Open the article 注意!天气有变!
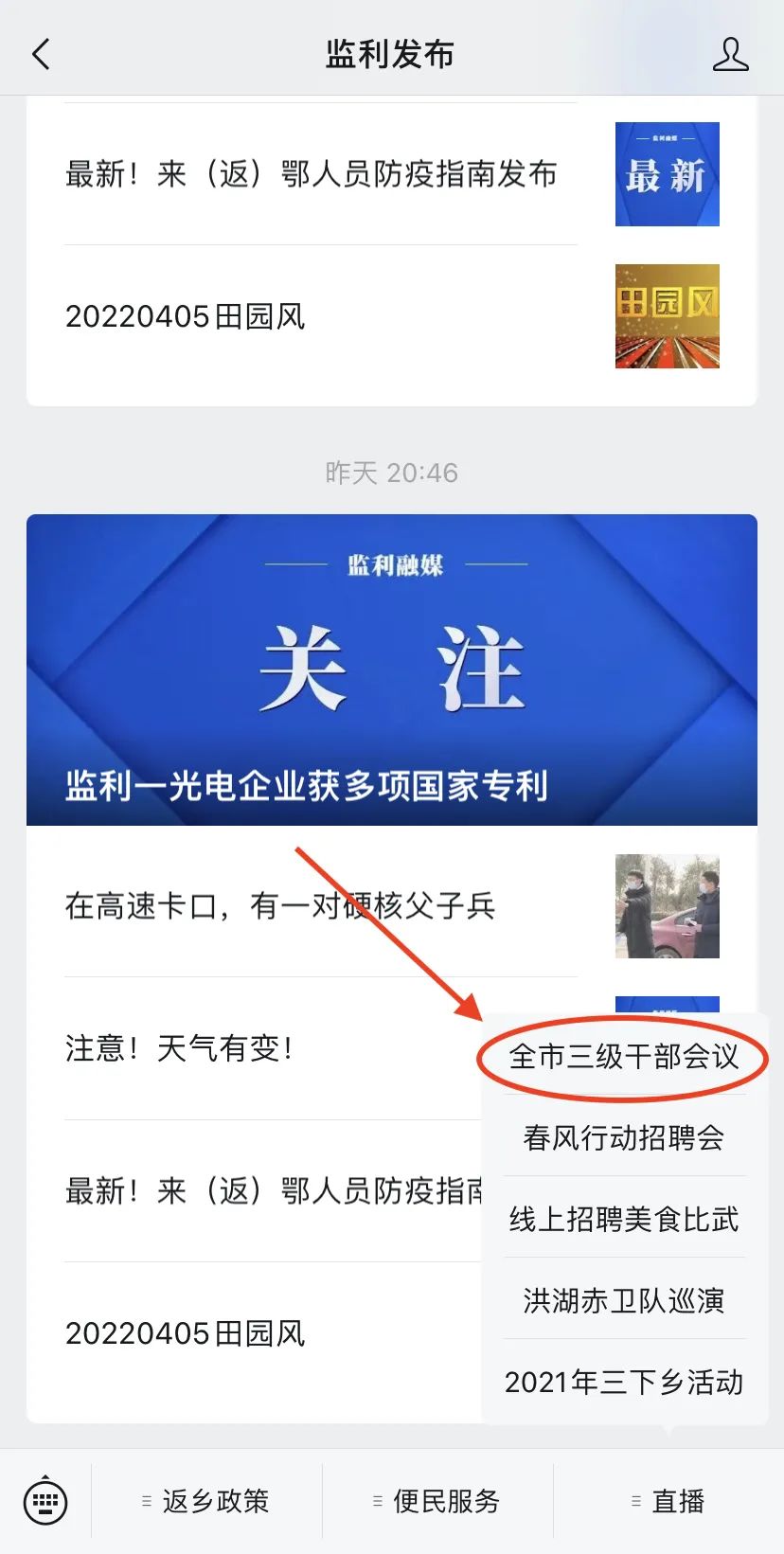Image resolution: width=784 pixels, height=1554 pixels. [256, 1048]
